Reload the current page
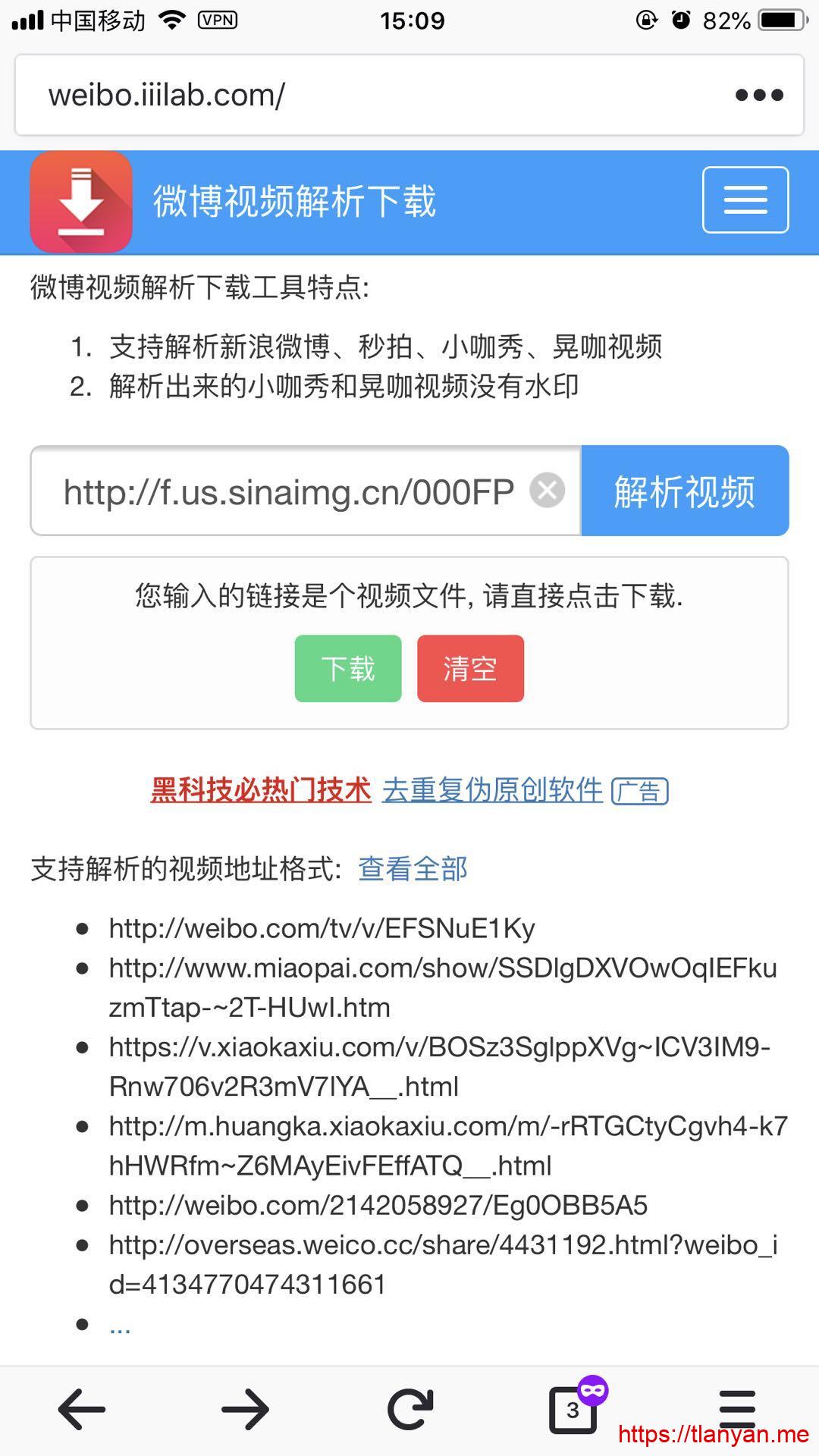819x1456 pixels. tap(410, 1410)
